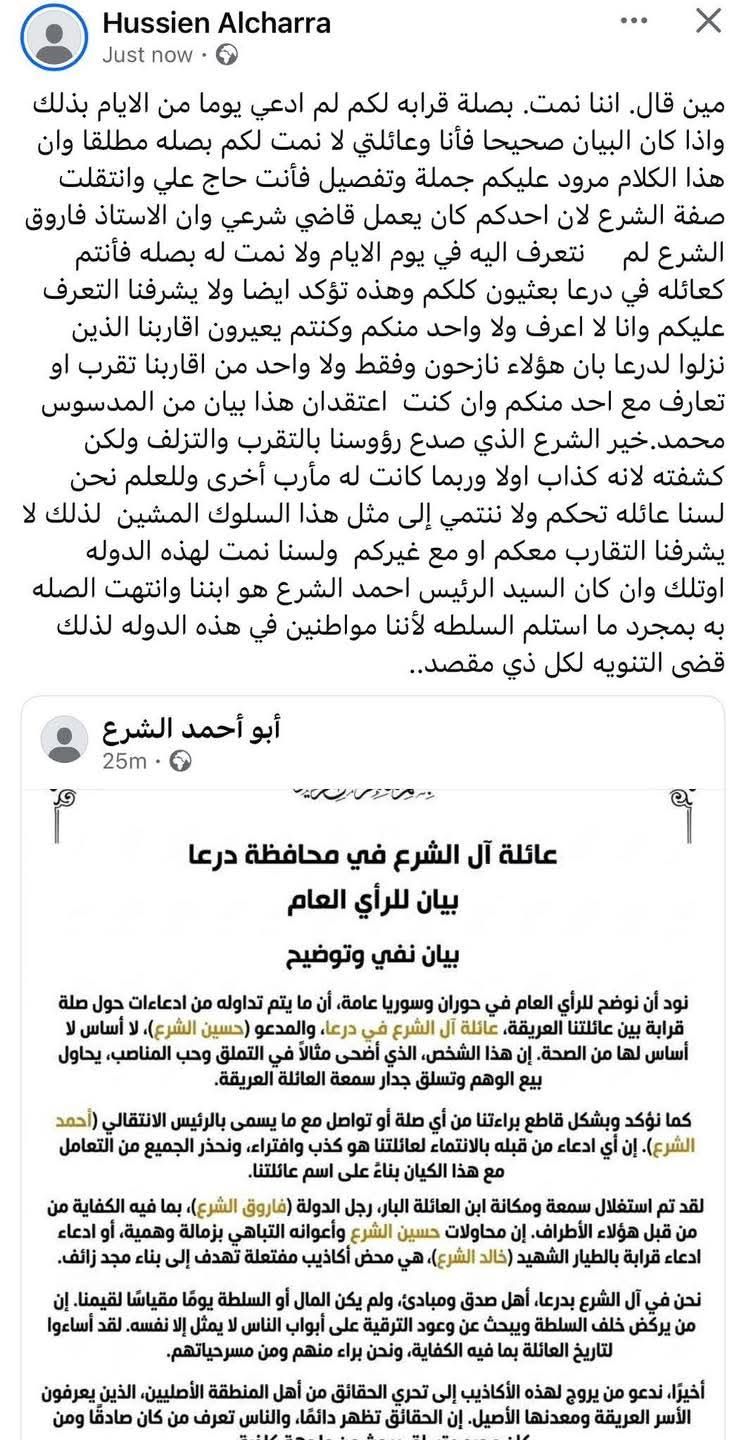Open the attached statement image

[373, 1100]
